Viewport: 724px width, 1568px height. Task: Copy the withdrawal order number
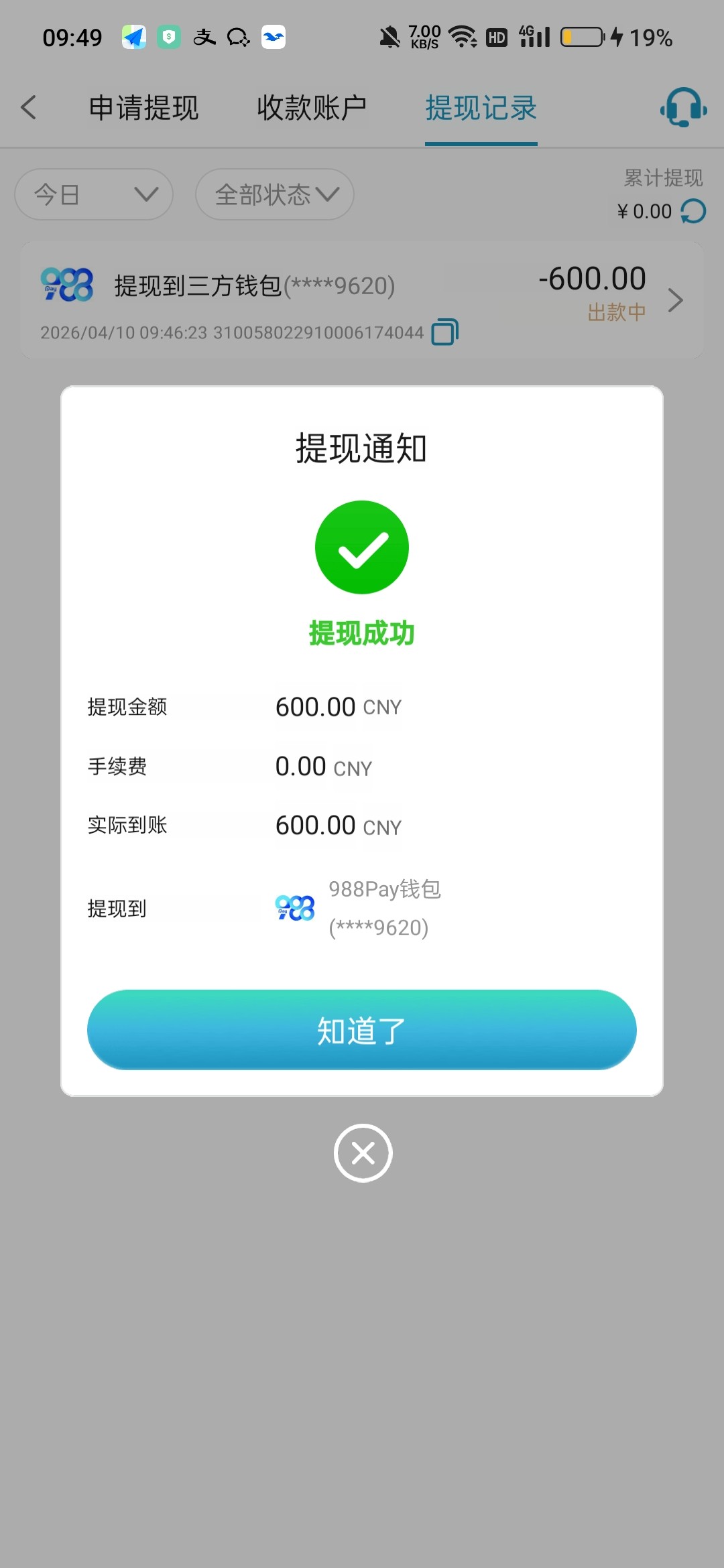445,332
